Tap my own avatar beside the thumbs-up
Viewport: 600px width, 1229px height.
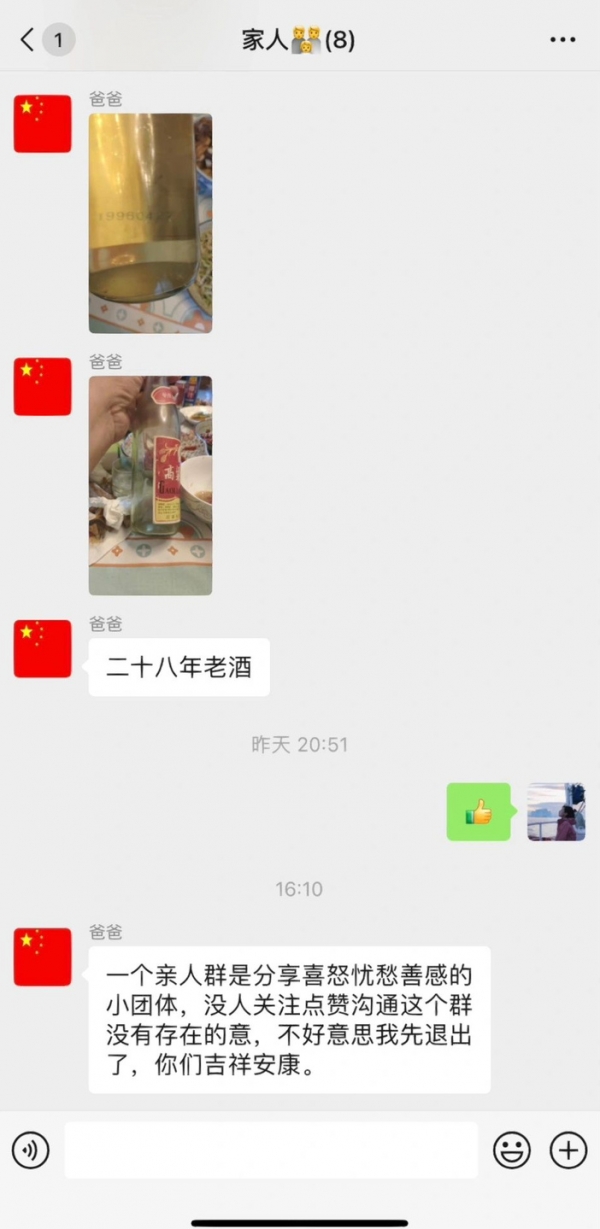556,811
